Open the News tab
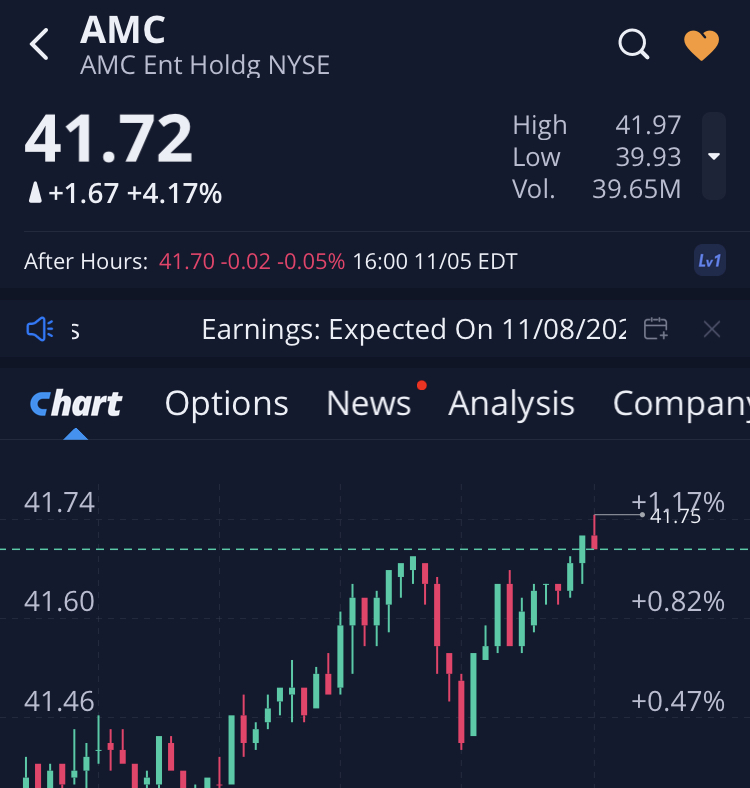This screenshot has width=750, height=788. [369, 403]
